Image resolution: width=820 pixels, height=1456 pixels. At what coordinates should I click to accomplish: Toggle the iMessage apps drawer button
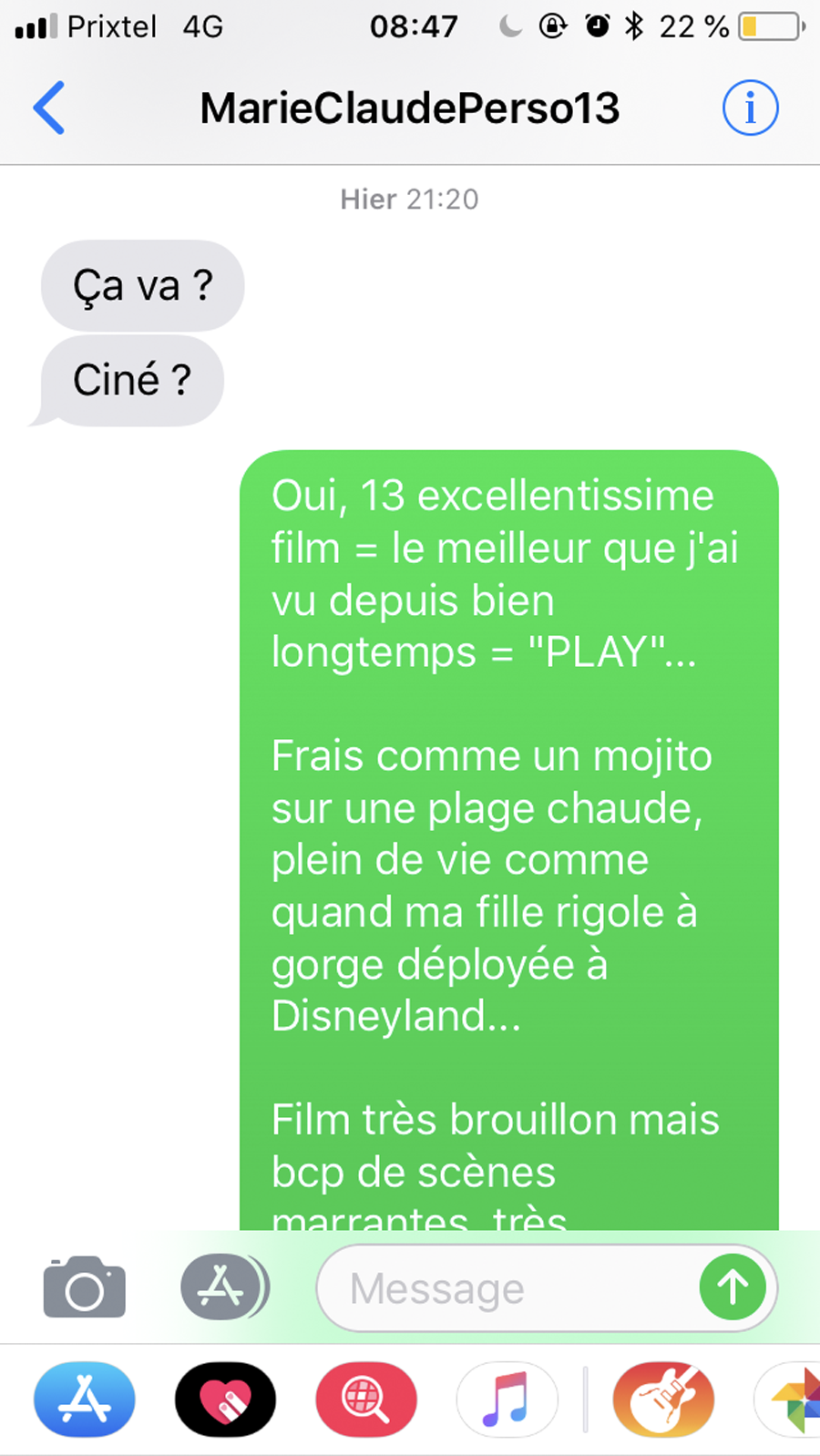[x=223, y=1287]
